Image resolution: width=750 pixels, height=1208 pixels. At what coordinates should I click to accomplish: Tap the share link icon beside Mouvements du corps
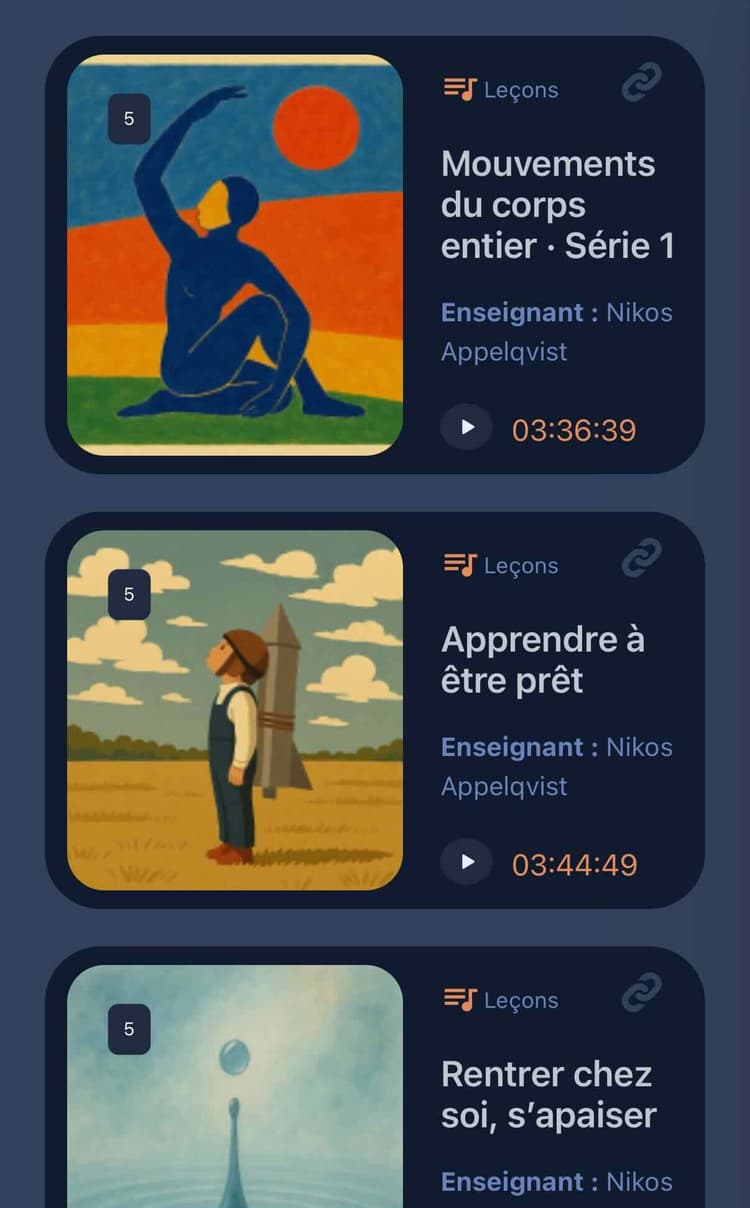coord(643,82)
